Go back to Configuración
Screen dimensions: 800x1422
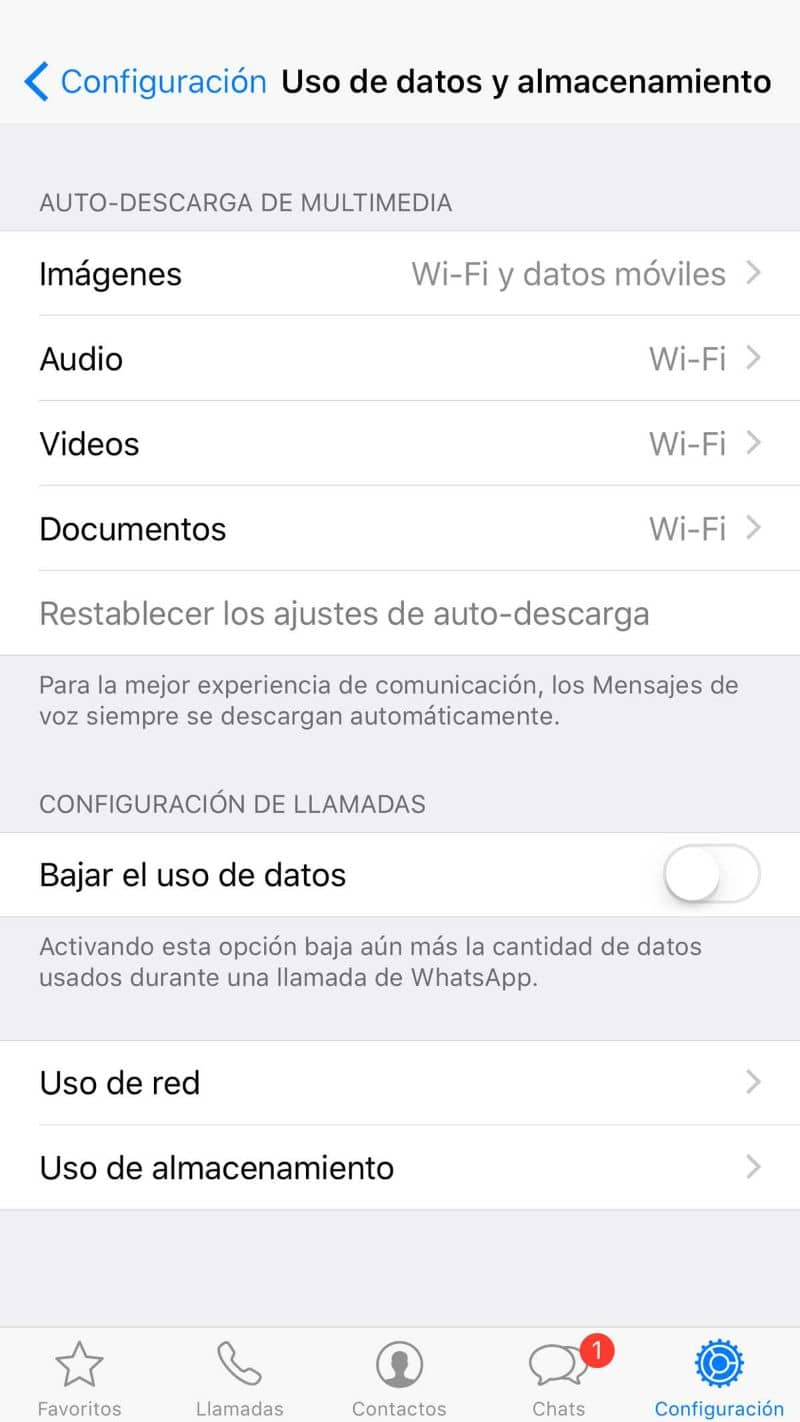point(145,81)
